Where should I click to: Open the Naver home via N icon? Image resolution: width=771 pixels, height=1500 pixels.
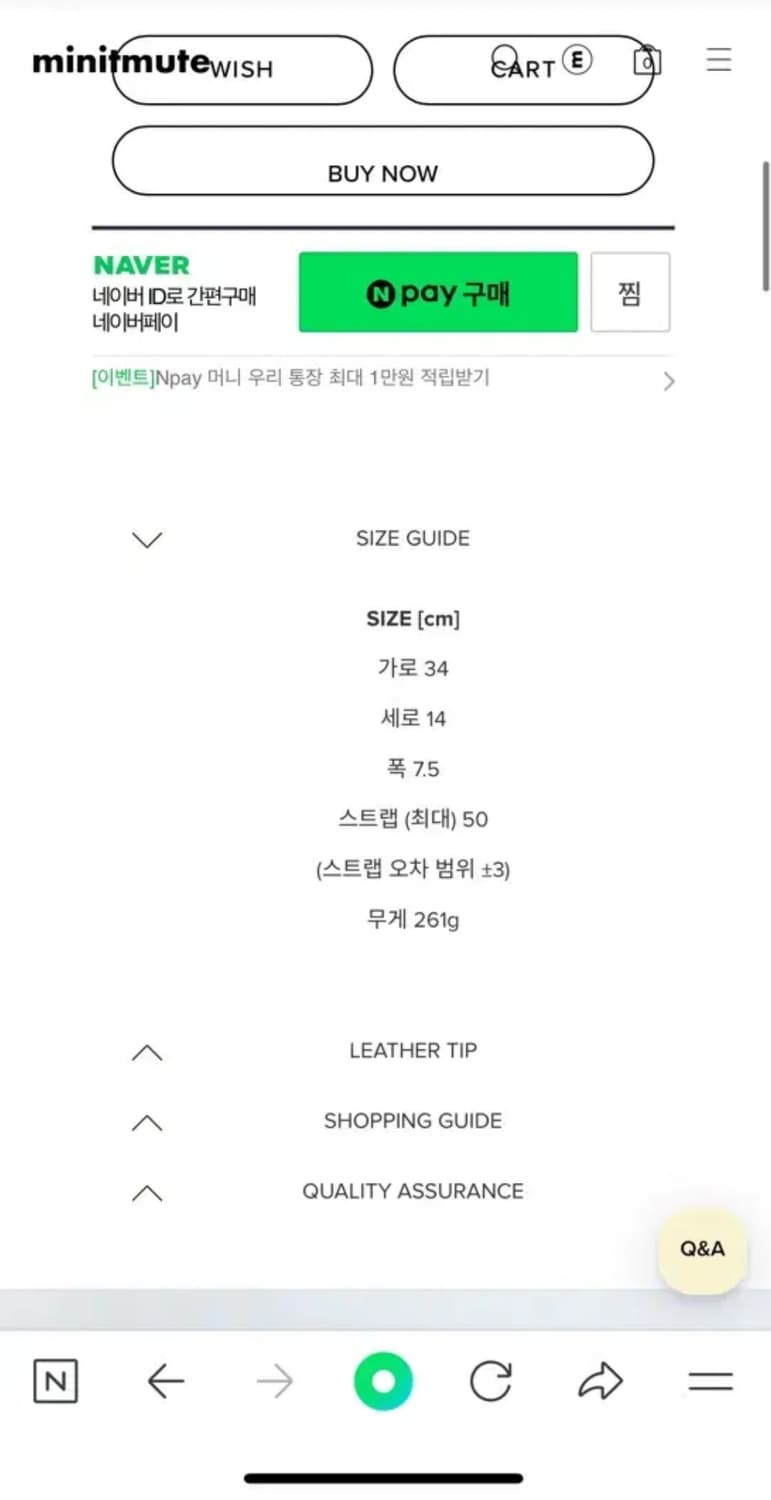[x=56, y=1381]
